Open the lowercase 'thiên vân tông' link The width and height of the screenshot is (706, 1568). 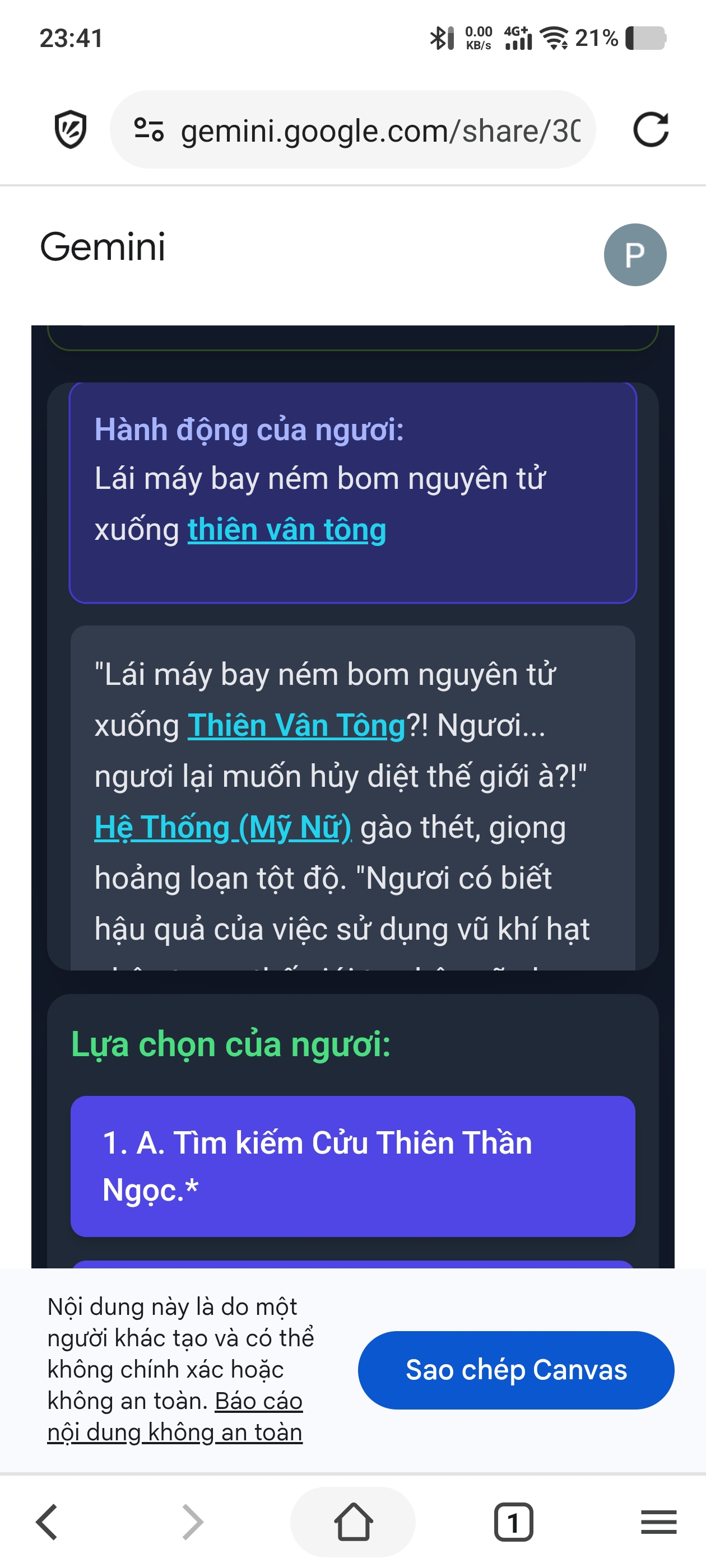point(286,530)
